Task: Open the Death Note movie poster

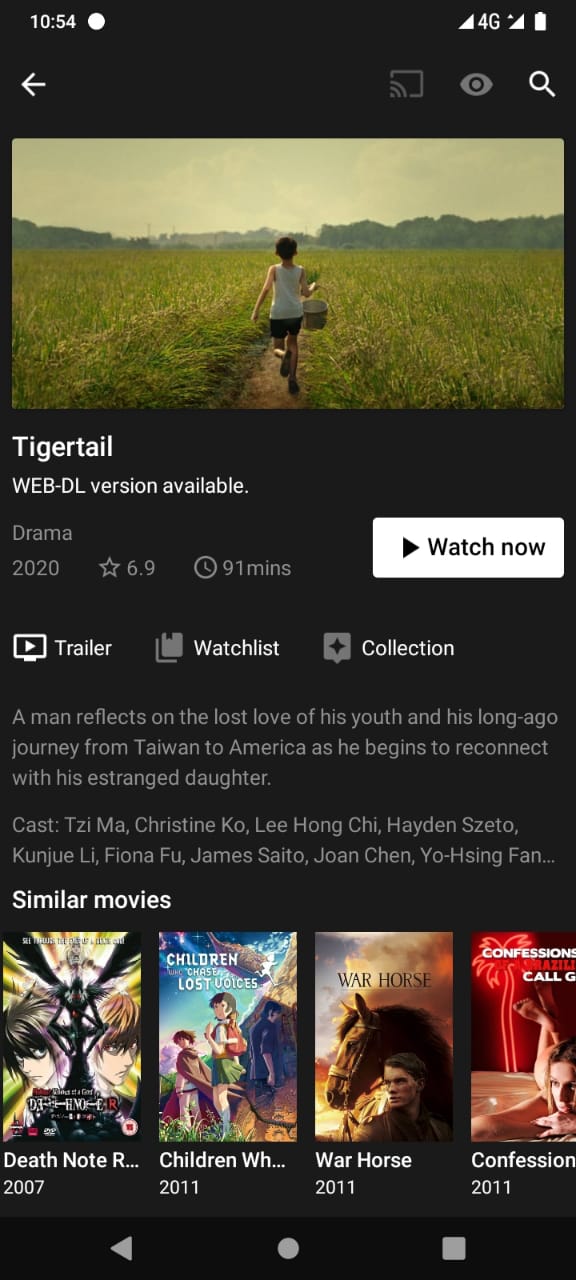Action: 72,1037
